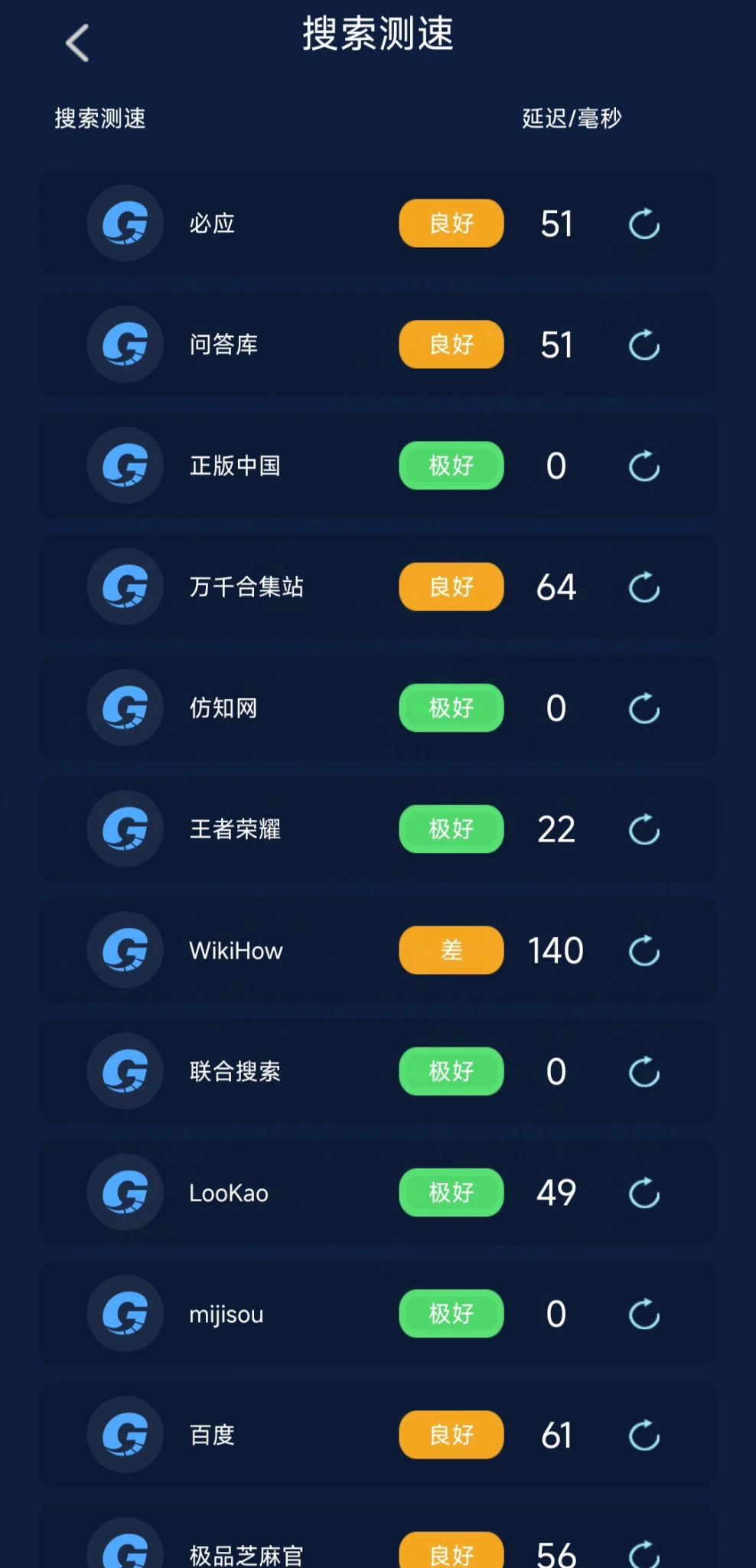Refresh the 必应 speed test
756x1568 pixels.
[644, 224]
